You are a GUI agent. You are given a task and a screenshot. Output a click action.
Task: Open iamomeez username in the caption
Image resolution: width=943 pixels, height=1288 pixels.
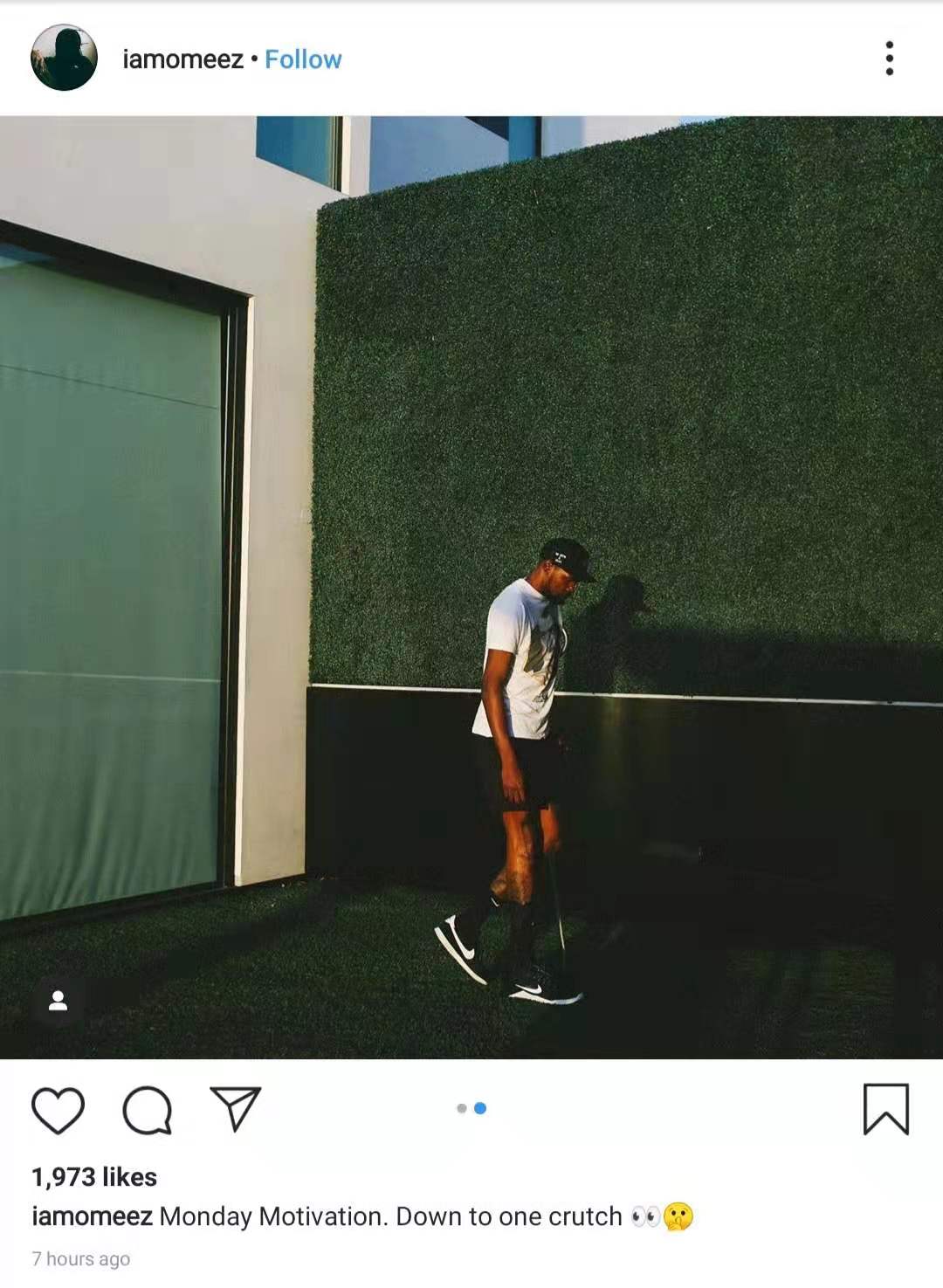pyautogui.click(x=92, y=1216)
